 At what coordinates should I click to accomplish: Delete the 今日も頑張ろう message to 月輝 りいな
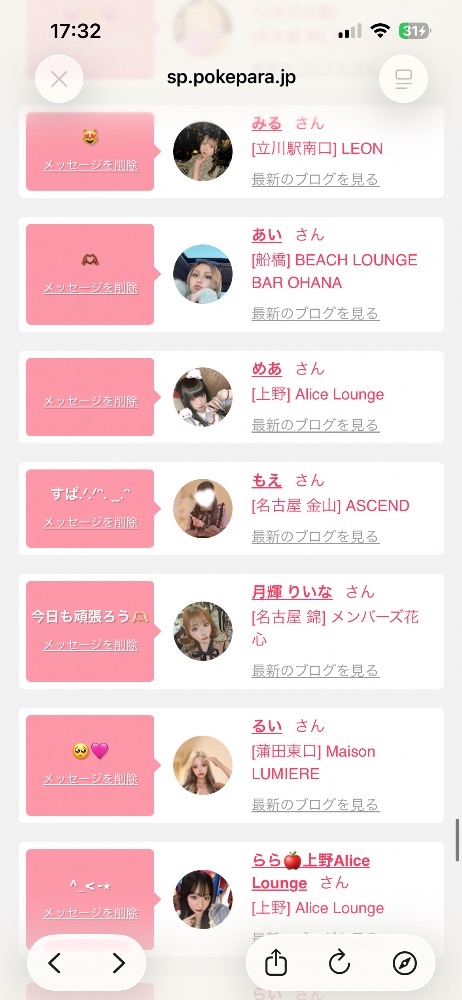pyautogui.click(x=91, y=645)
